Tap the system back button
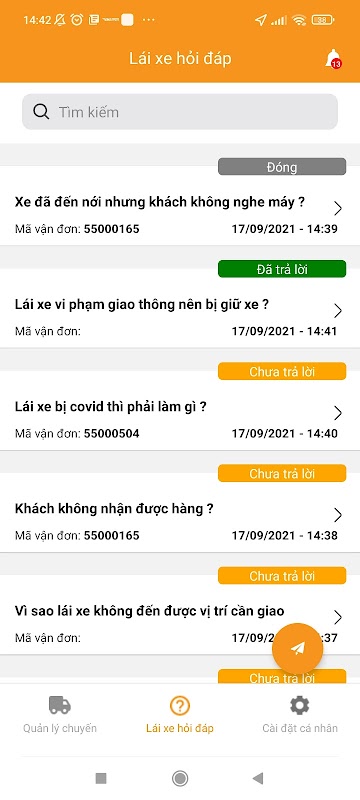Image resolution: width=360 pixels, height=800 pixels. click(258, 778)
